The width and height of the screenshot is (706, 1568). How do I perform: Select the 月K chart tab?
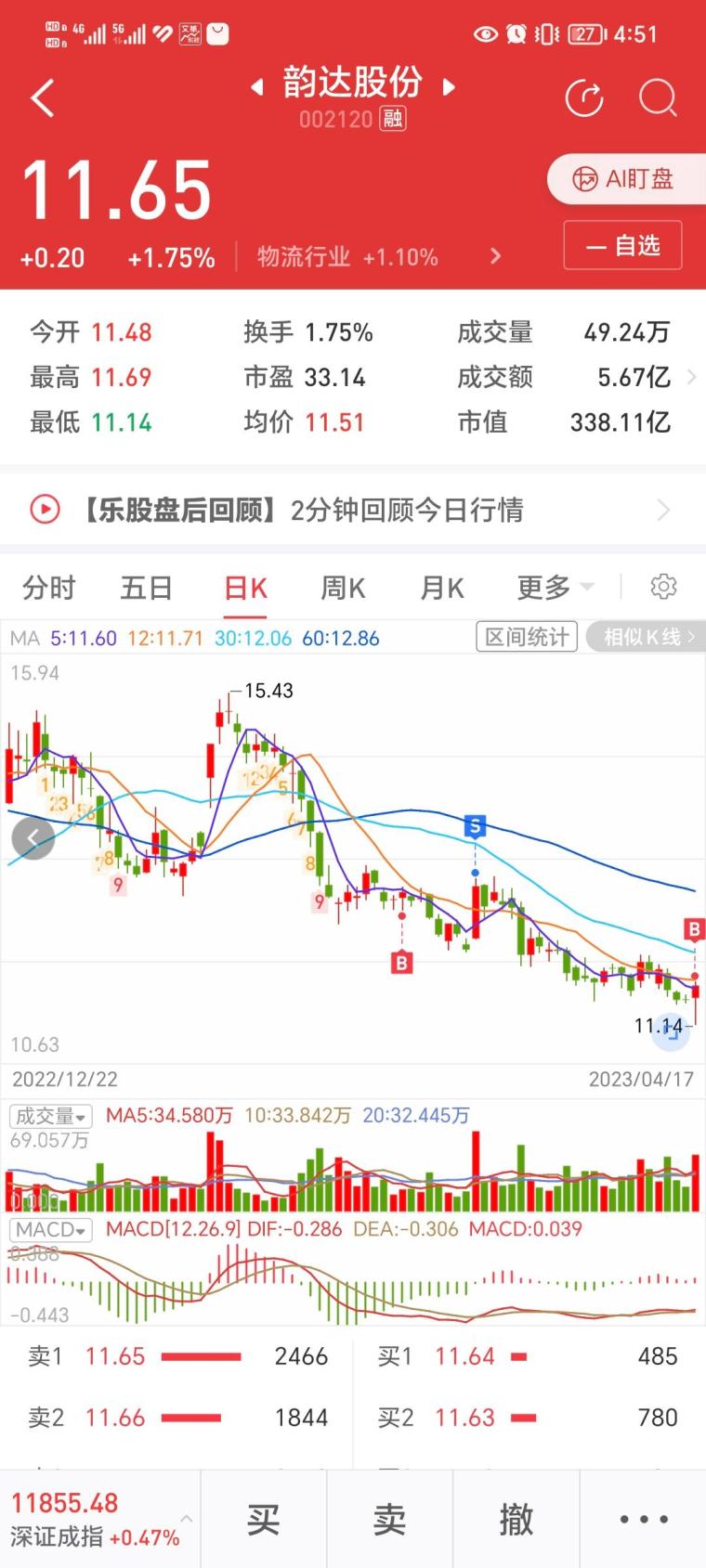(442, 588)
